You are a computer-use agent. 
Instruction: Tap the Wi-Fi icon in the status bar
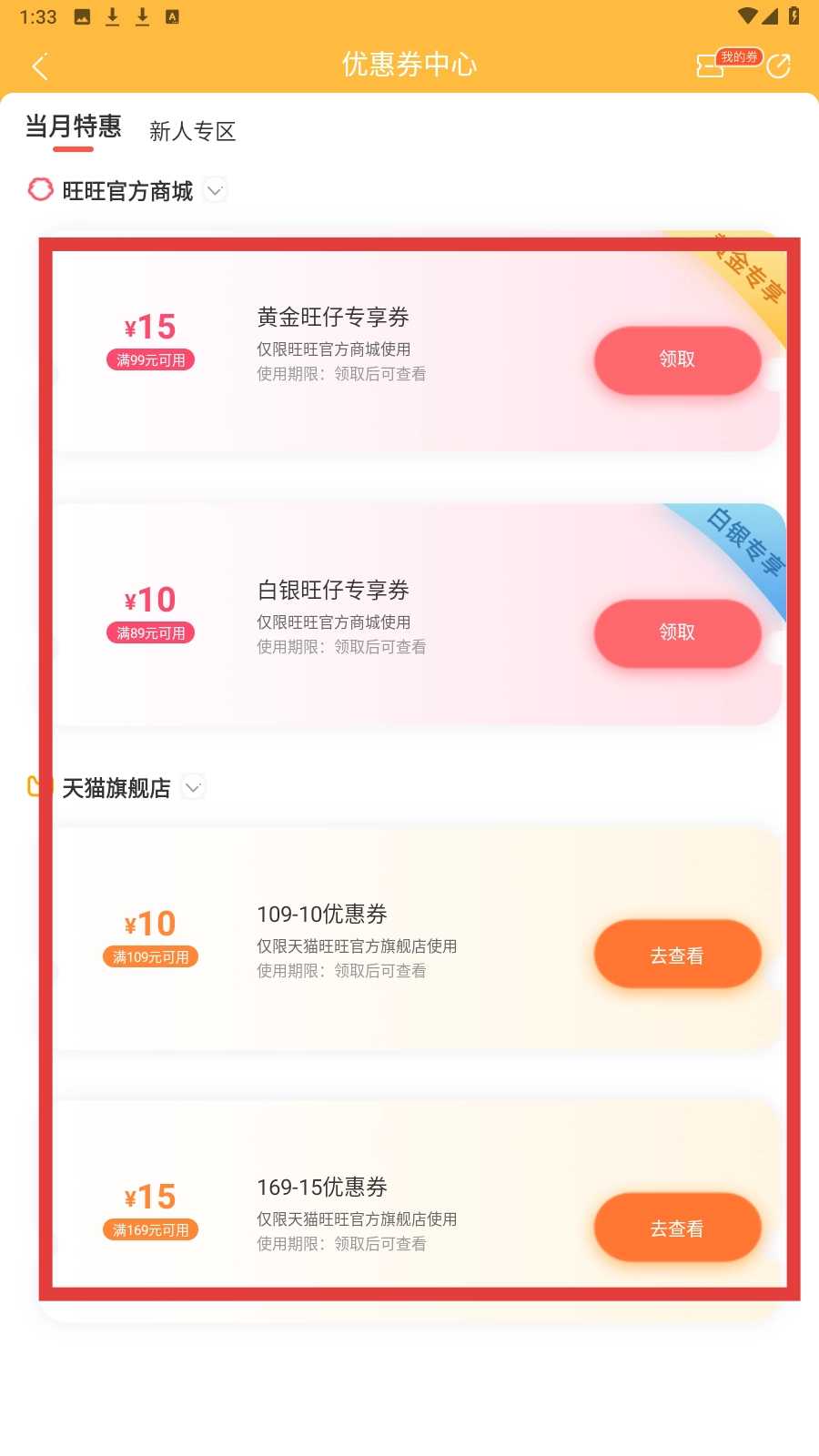click(x=748, y=15)
